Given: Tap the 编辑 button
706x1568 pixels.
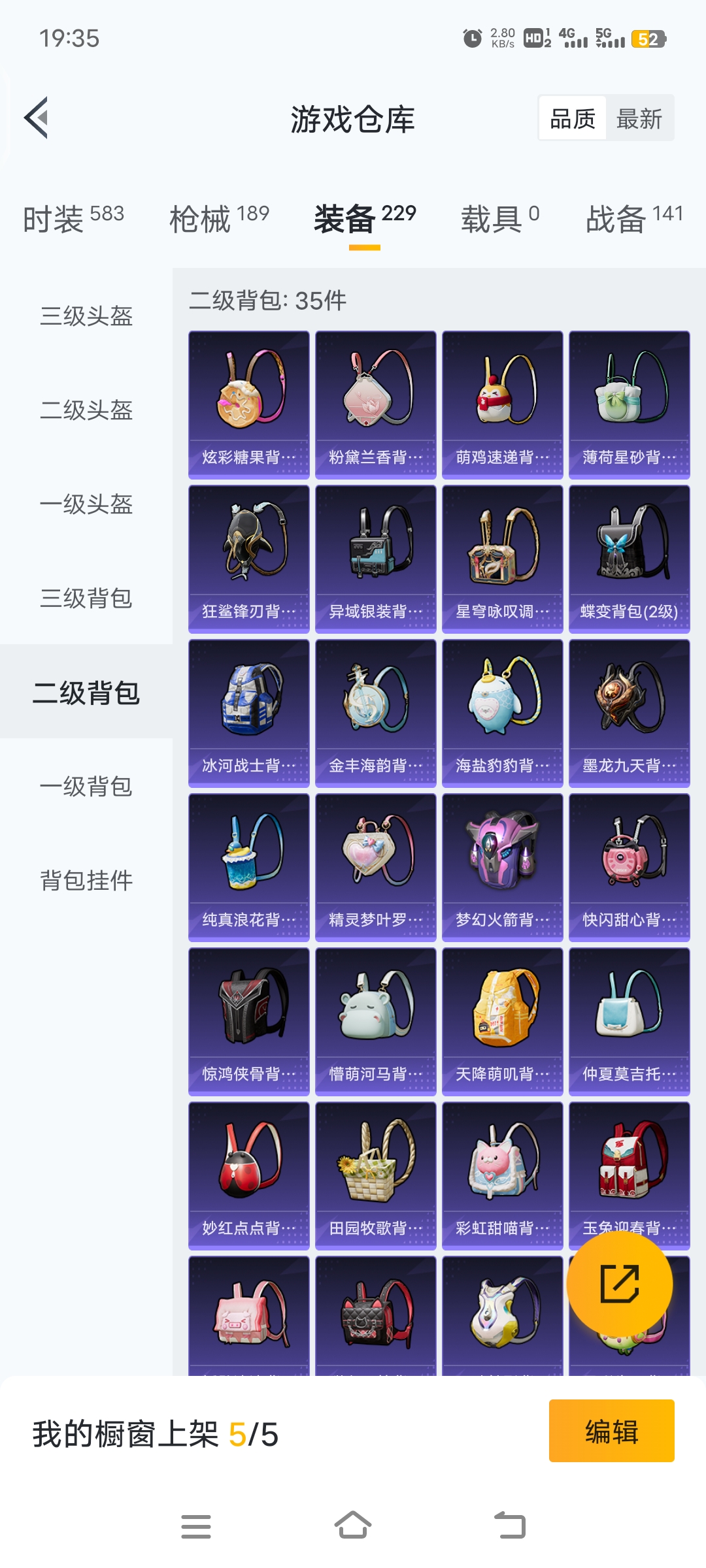Looking at the screenshot, I should tap(611, 1431).
